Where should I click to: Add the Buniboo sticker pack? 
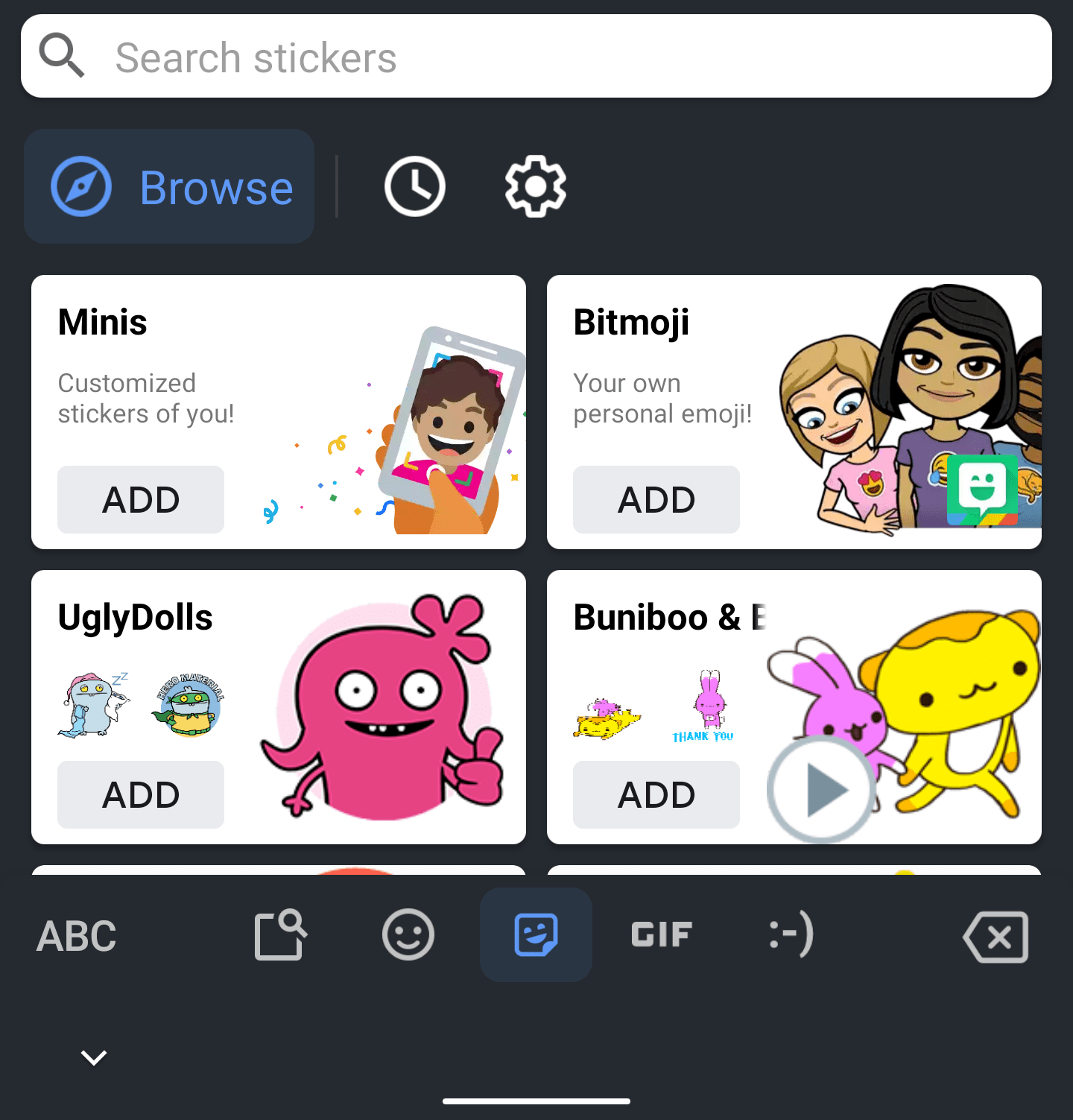(656, 794)
